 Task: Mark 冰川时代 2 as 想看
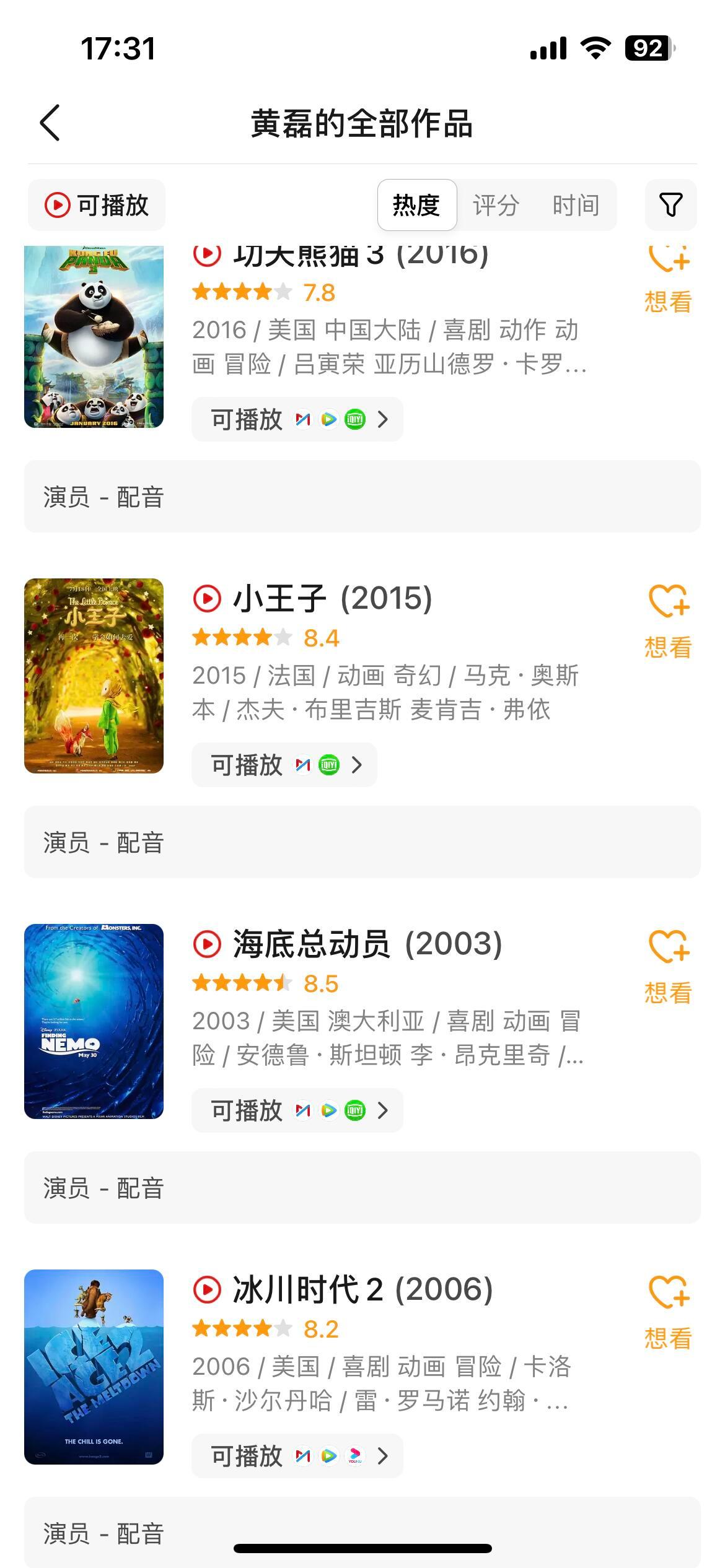668,1312
